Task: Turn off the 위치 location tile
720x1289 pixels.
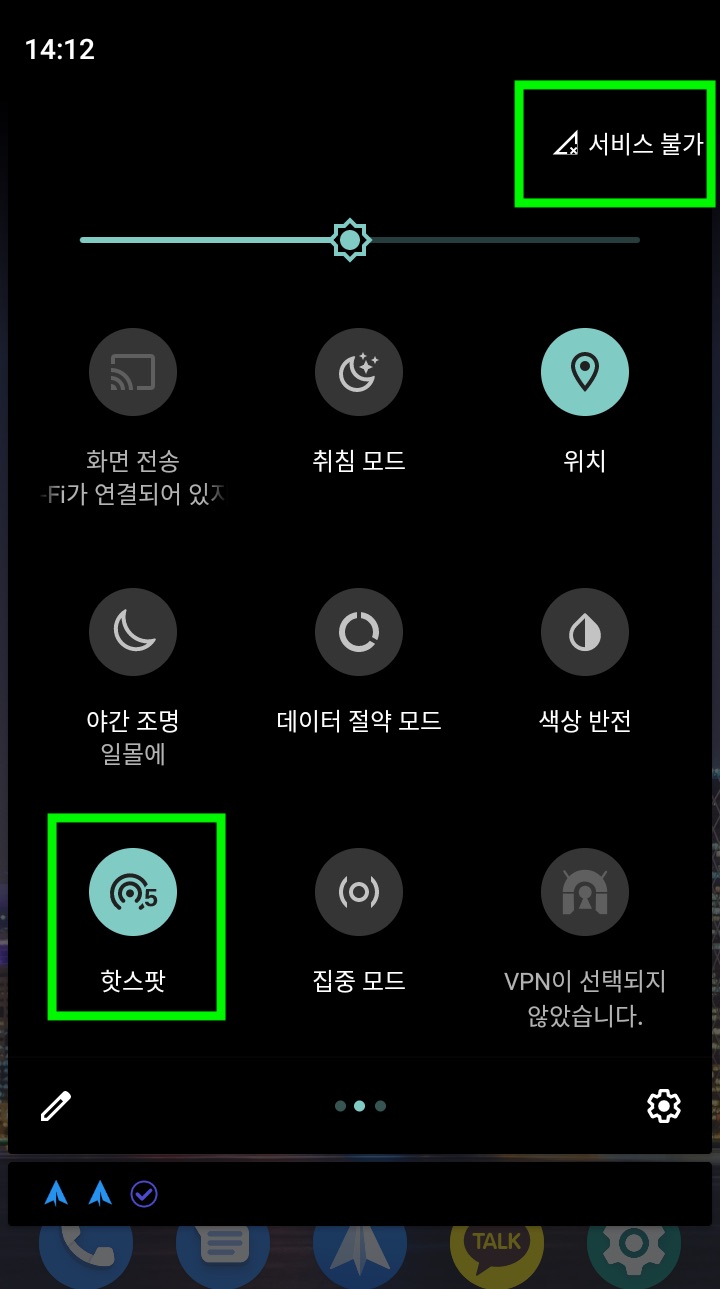Action: click(585, 372)
